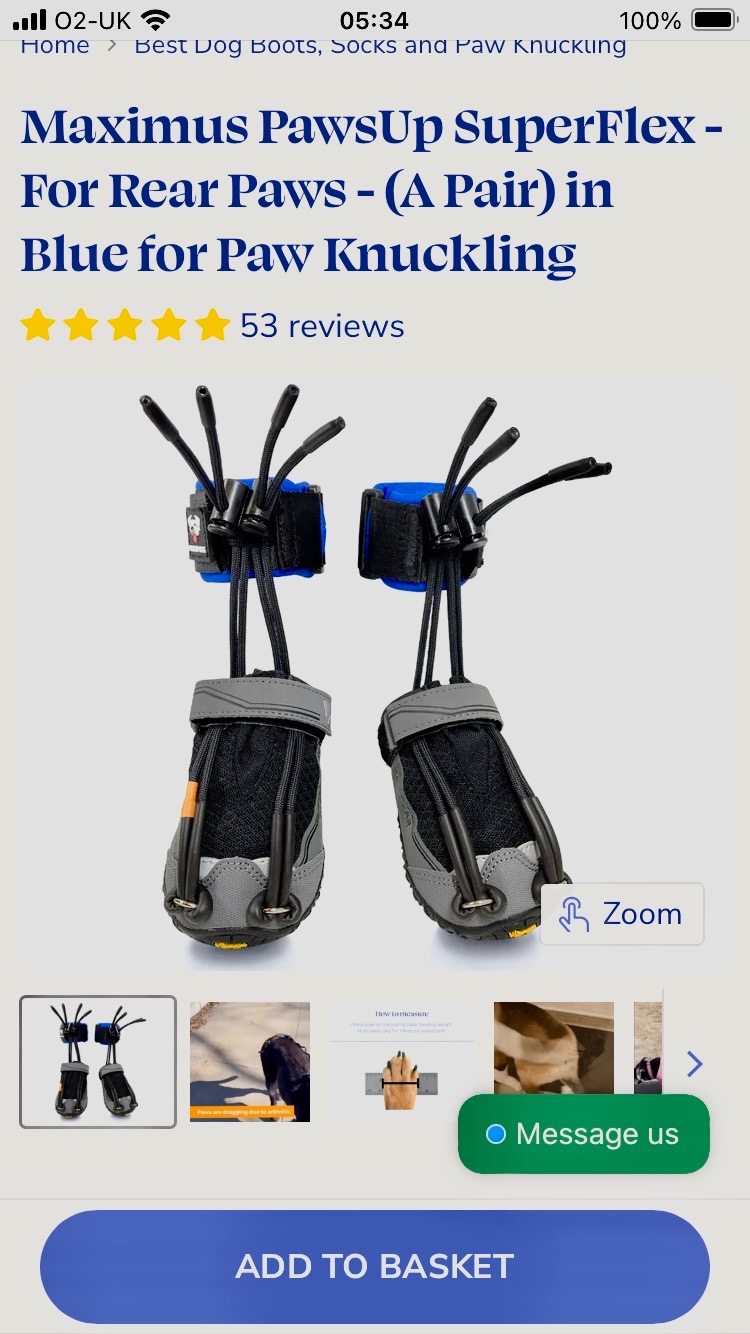This screenshot has width=750, height=1334.
Task: Go to the Home breadcrumb link
Action: [55, 45]
